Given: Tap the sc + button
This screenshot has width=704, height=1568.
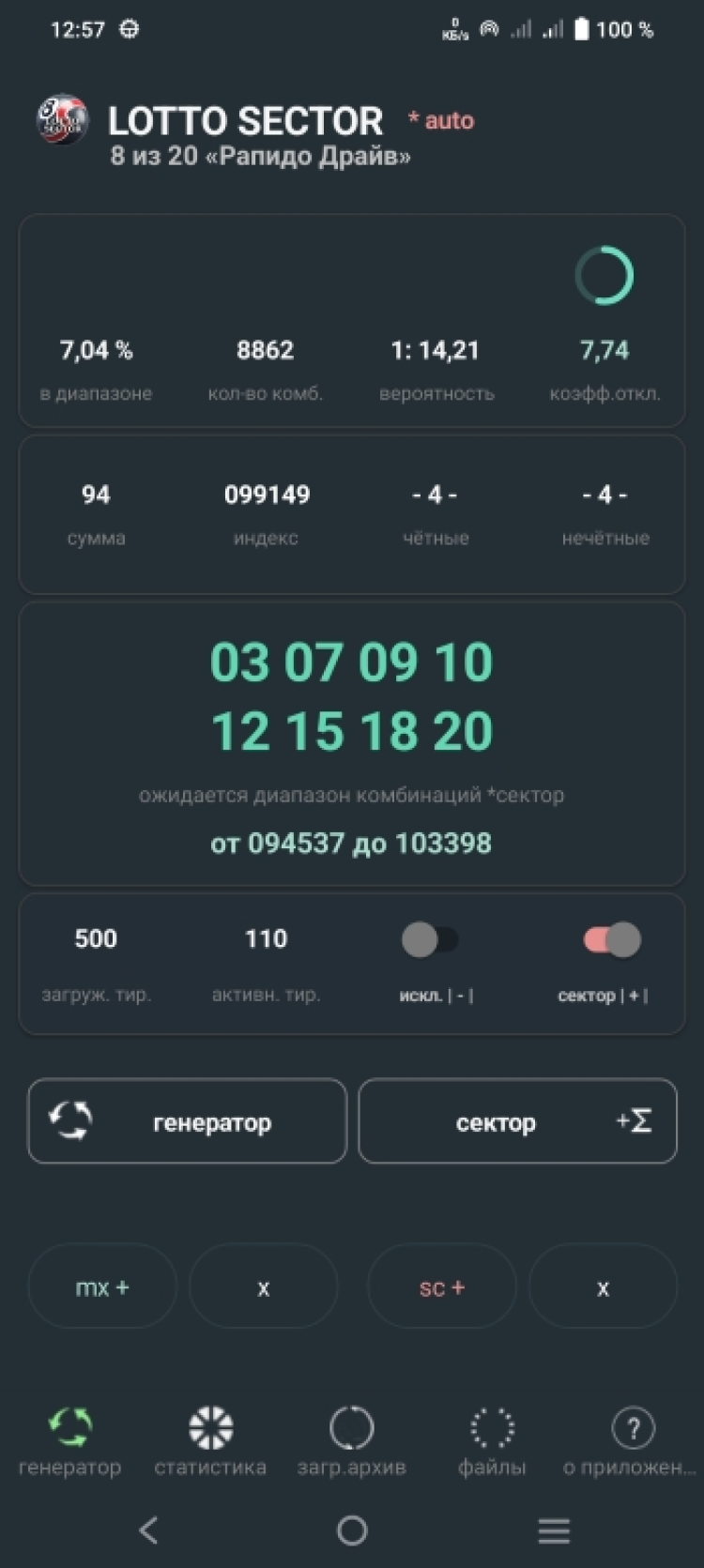Looking at the screenshot, I should pos(441,1286).
